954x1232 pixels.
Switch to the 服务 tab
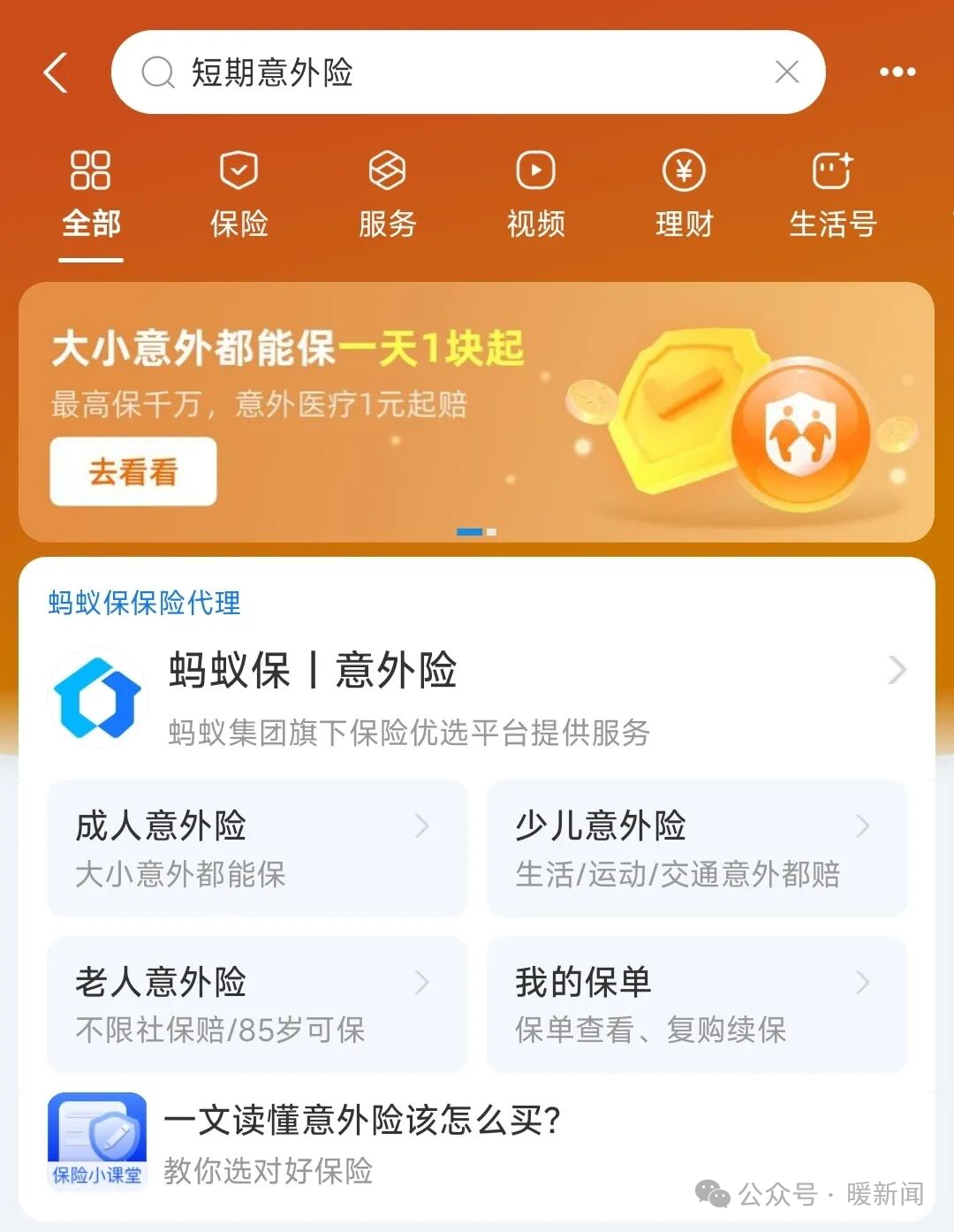tap(387, 194)
